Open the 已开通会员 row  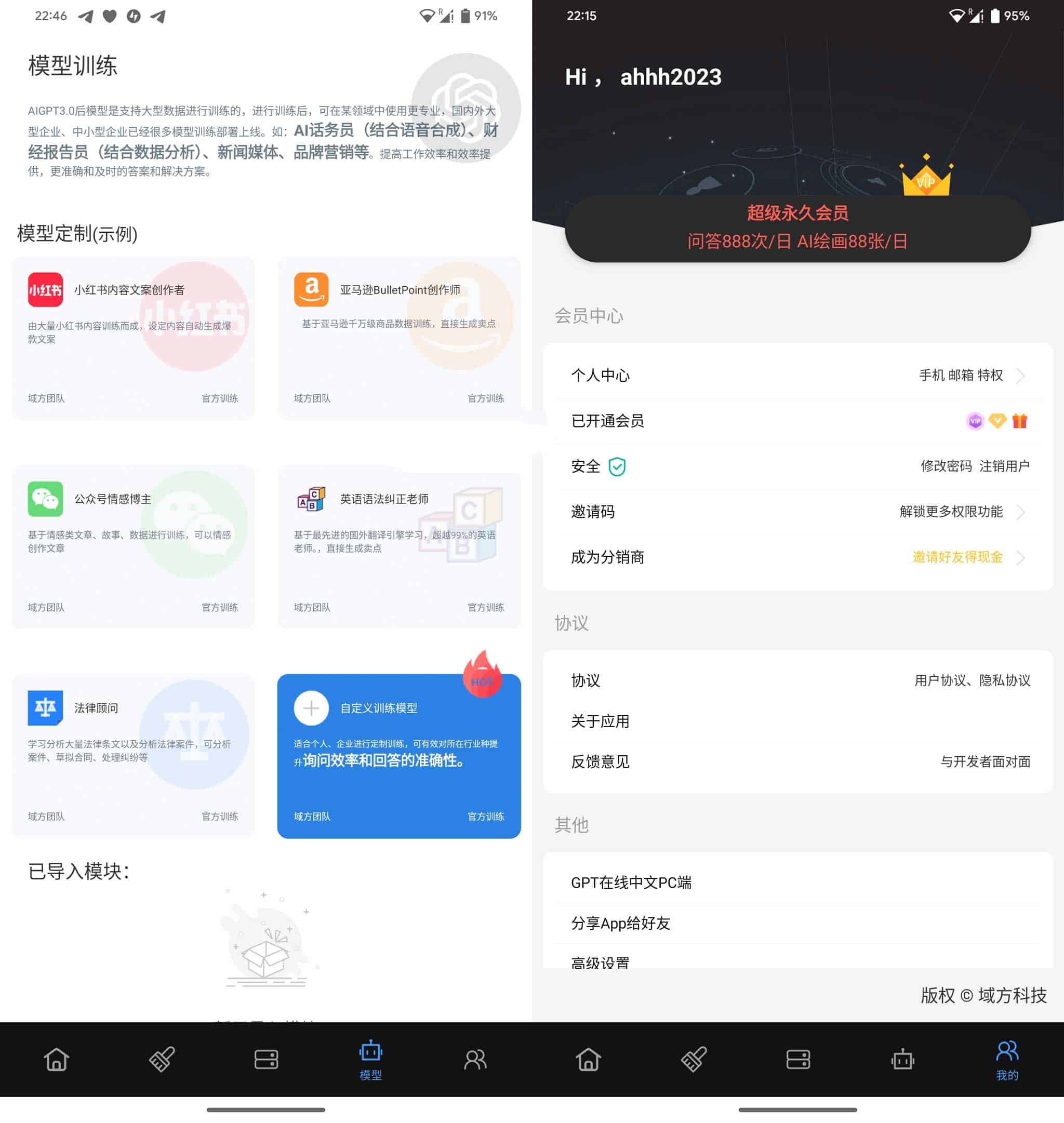point(797,421)
